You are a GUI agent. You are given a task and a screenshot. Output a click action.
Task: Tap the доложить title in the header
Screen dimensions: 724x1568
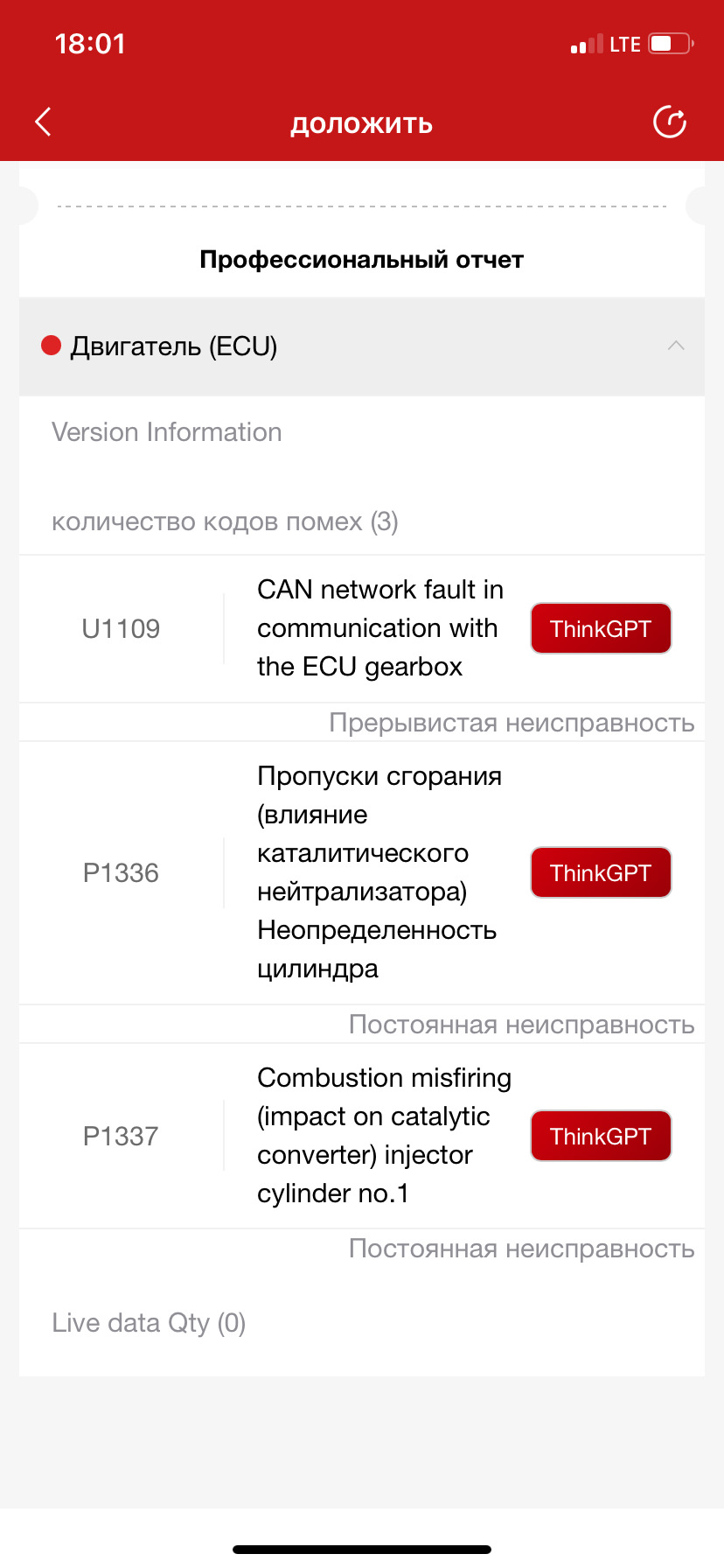pos(361,123)
